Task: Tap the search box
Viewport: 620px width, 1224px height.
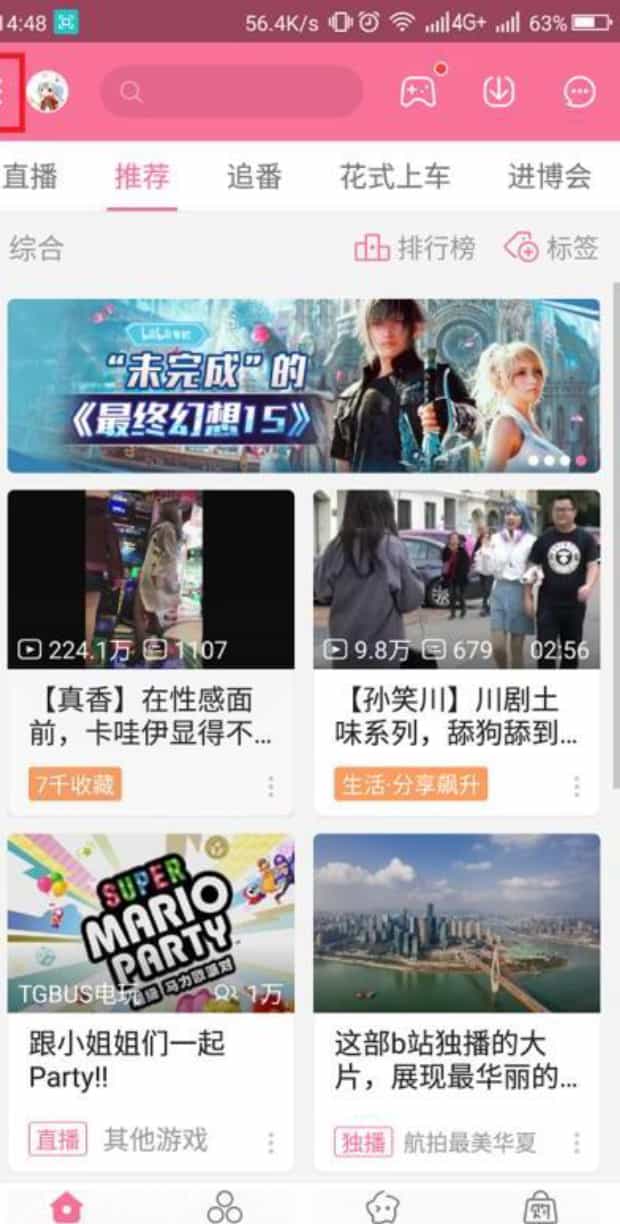Action: (231, 92)
